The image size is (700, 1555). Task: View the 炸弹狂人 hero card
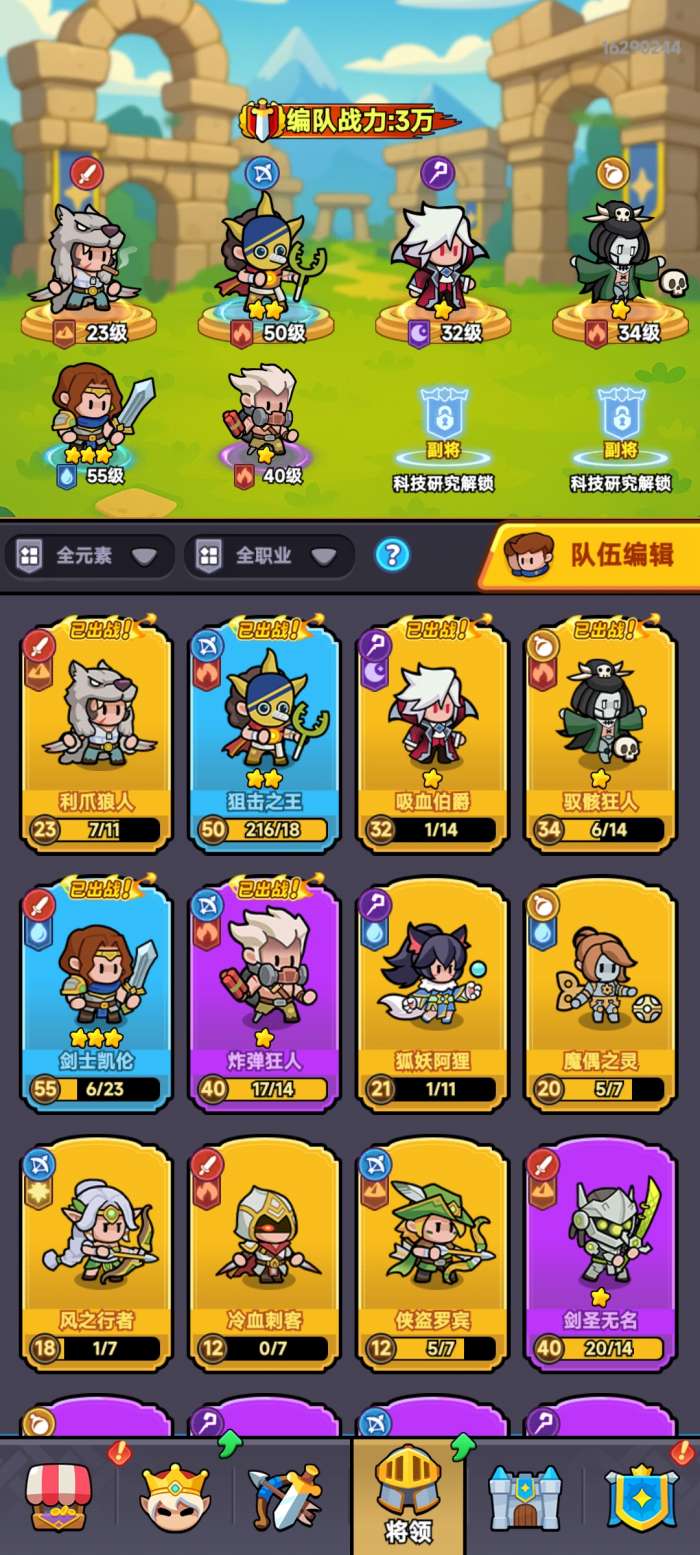coord(264,995)
